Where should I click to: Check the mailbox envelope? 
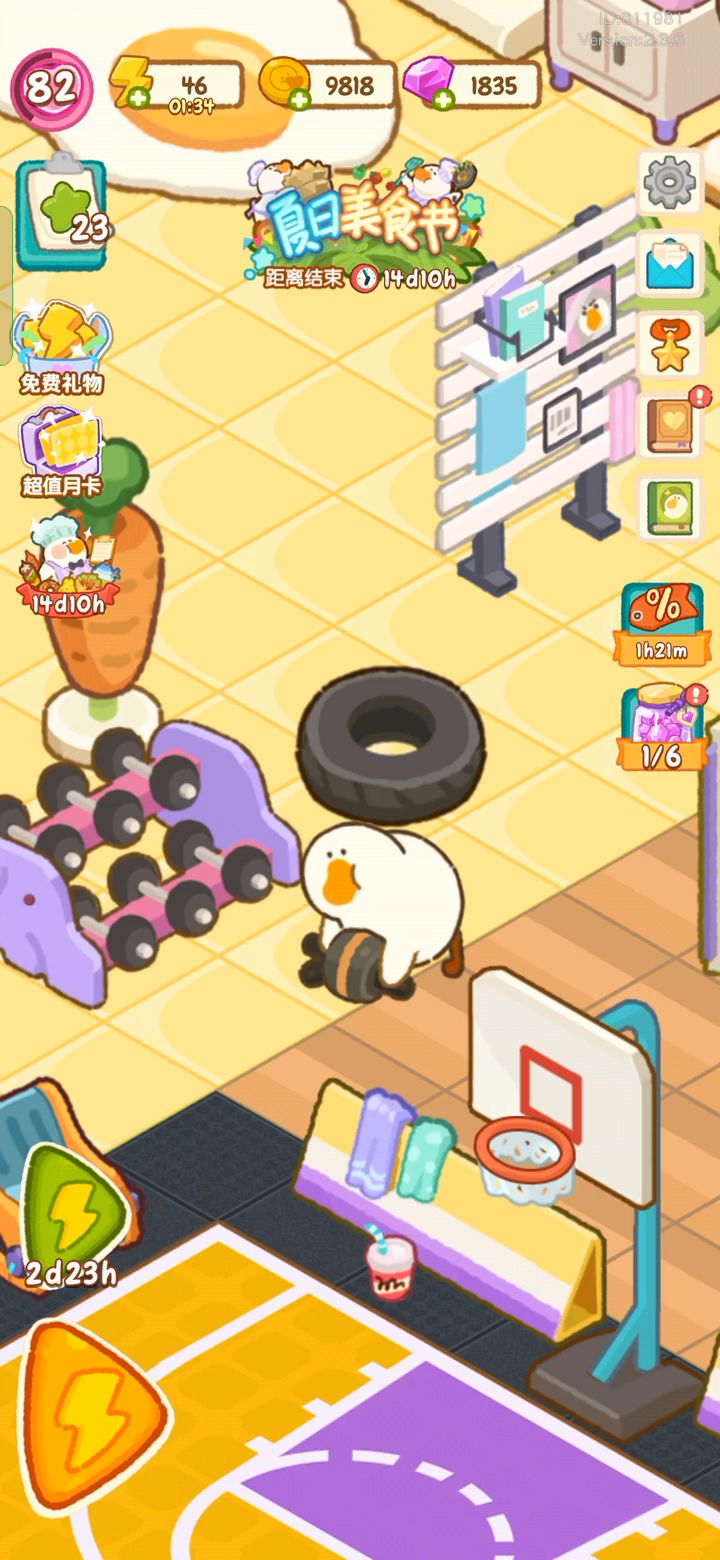click(670, 264)
